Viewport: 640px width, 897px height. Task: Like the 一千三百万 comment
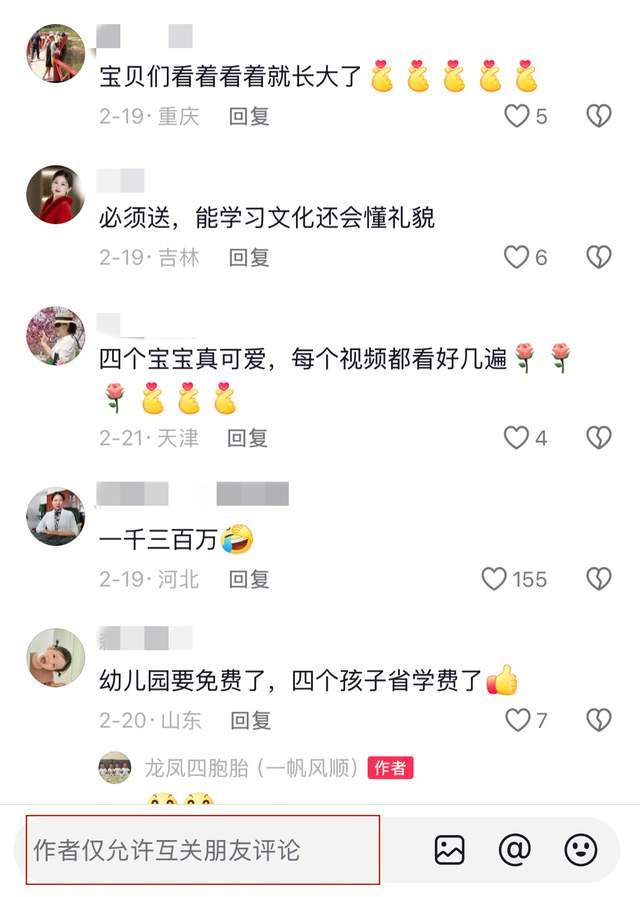(x=495, y=579)
